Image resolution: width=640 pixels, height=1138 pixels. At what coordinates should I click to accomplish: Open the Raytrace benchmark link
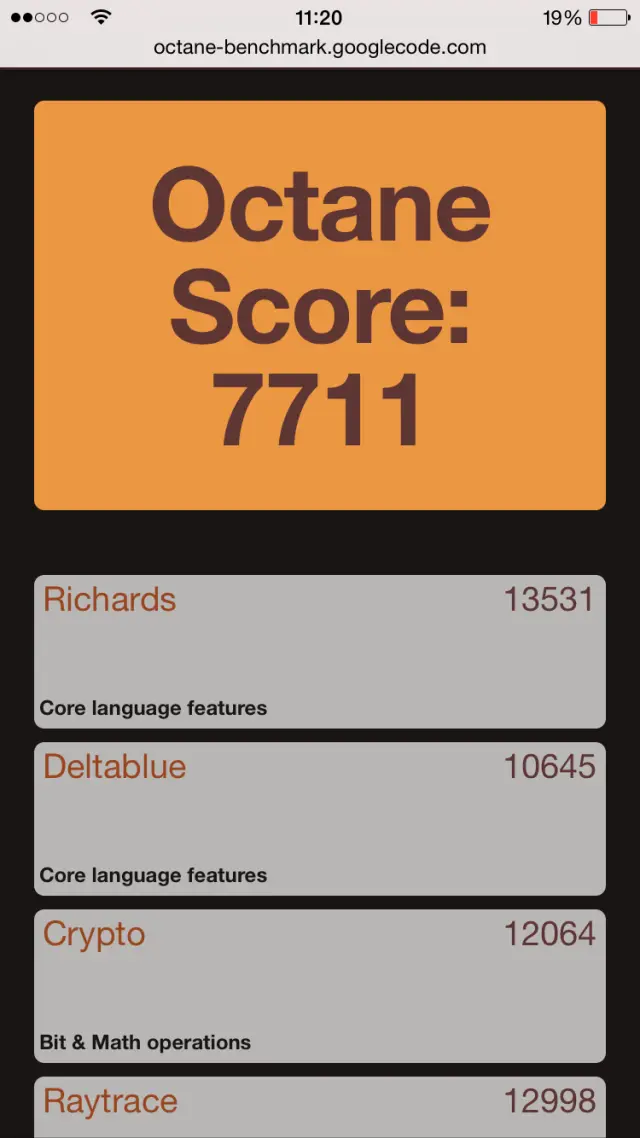click(x=111, y=1101)
